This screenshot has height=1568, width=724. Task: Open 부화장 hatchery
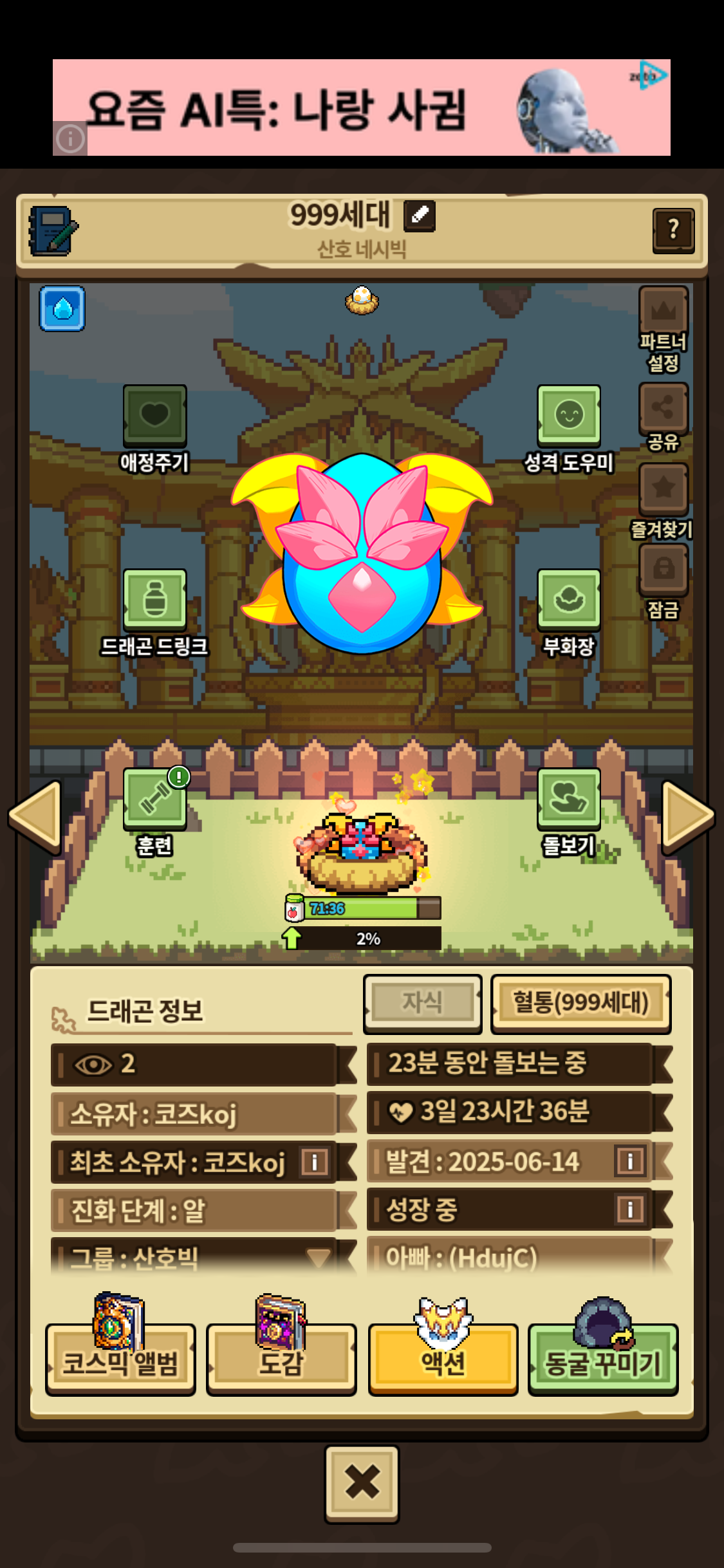coord(569,599)
